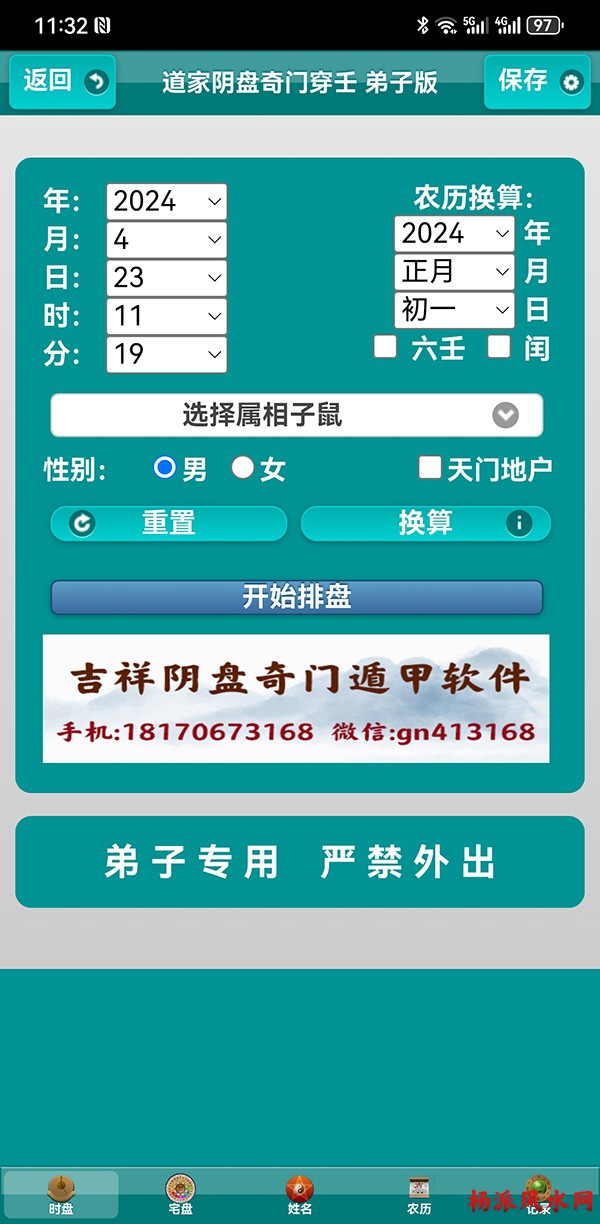Tap the 重置 reset button
The width and height of the screenshot is (600, 1224).
[x=168, y=523]
